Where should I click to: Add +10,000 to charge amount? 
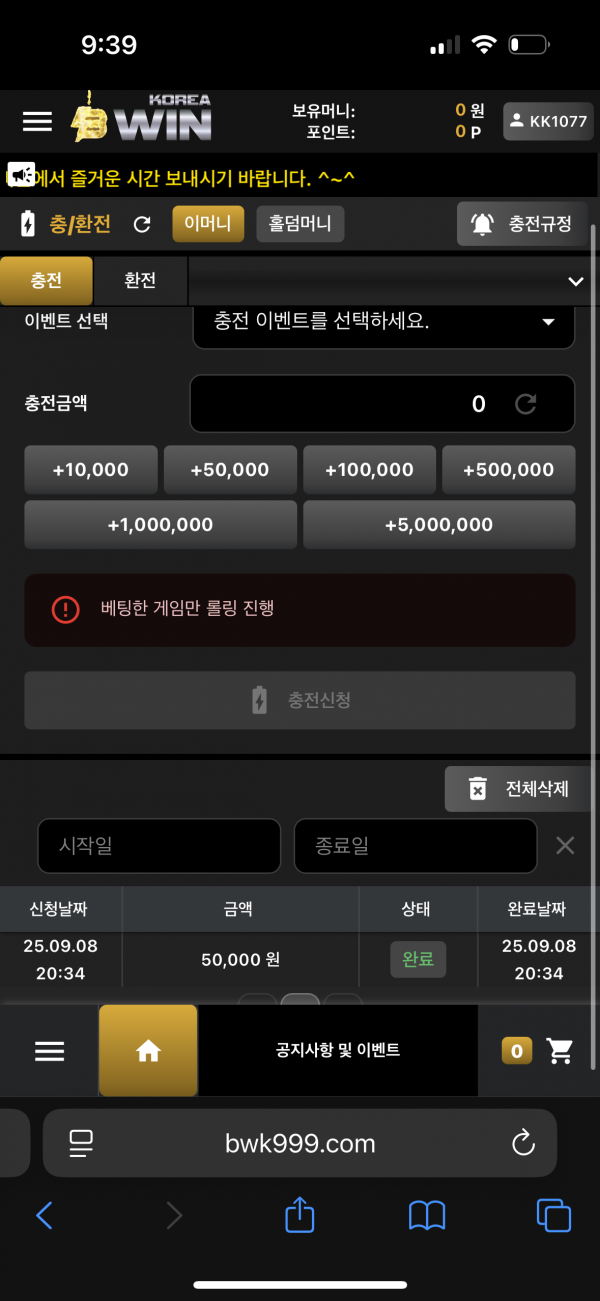tap(91, 470)
